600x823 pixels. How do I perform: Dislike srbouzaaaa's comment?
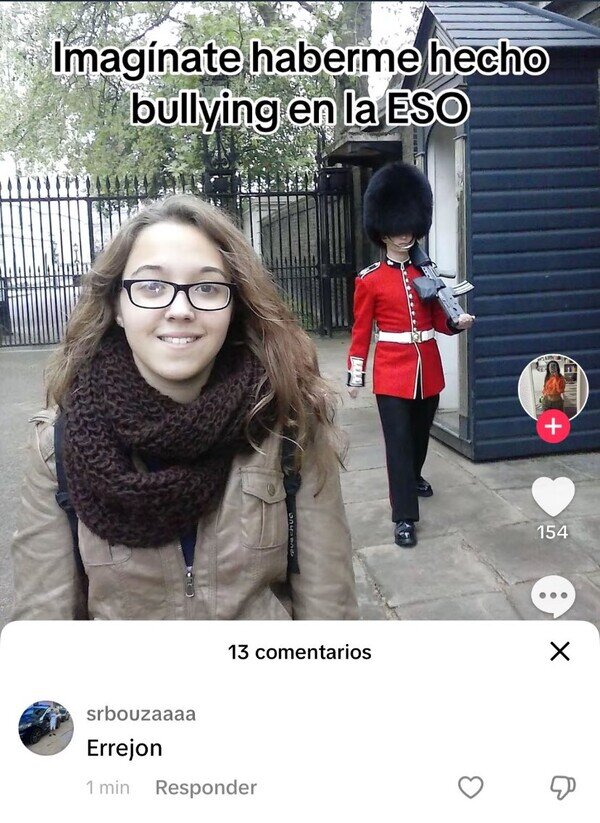point(562,787)
